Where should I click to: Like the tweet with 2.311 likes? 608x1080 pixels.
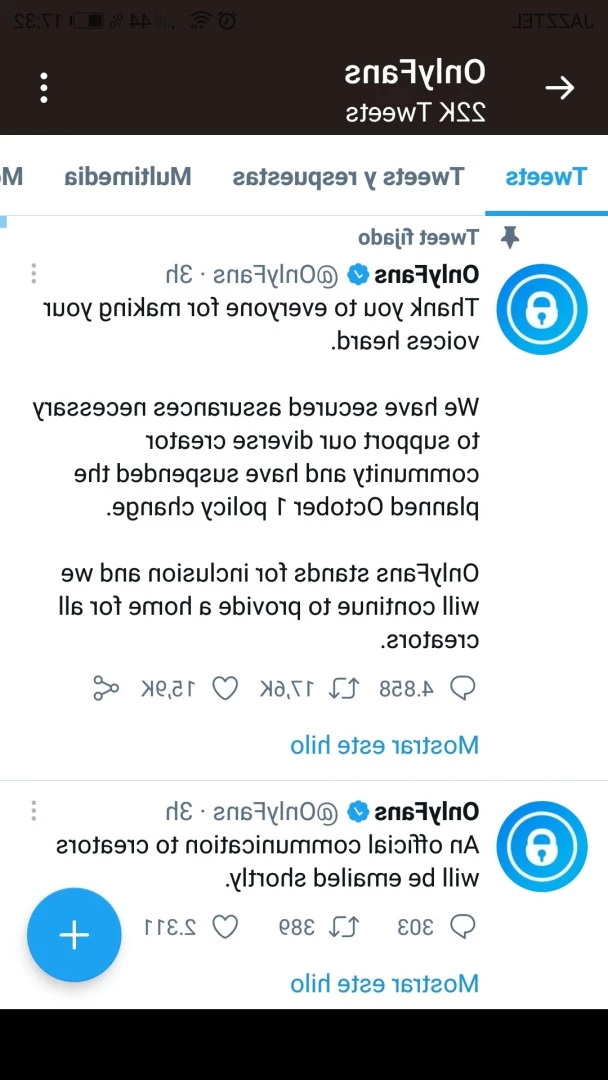pos(224,927)
